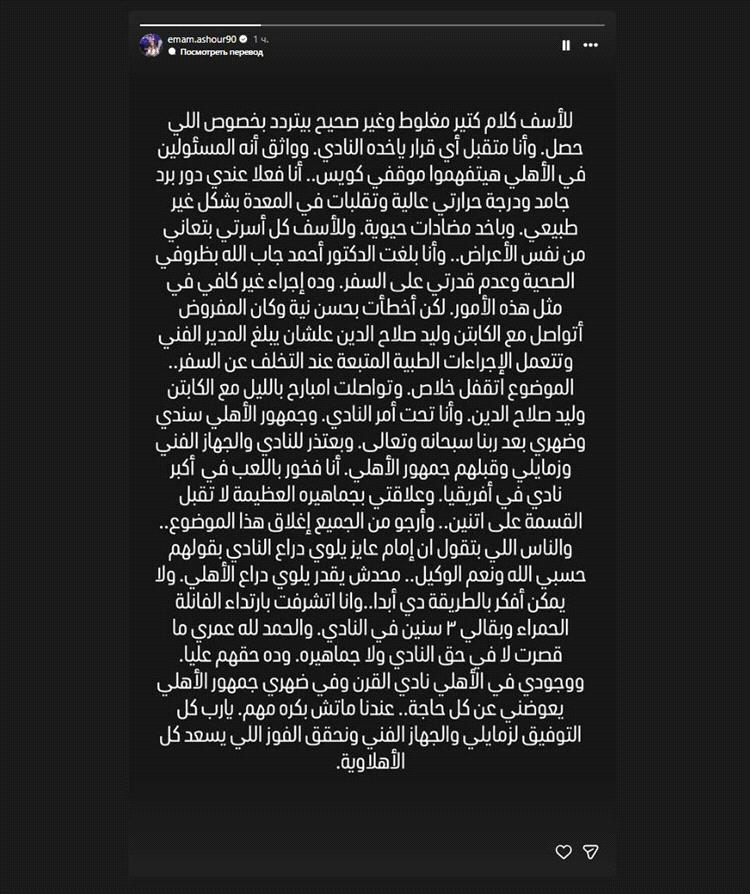Tap 'Посмотреть перевод' to view translation
This screenshot has height=894, width=750.
(222, 52)
